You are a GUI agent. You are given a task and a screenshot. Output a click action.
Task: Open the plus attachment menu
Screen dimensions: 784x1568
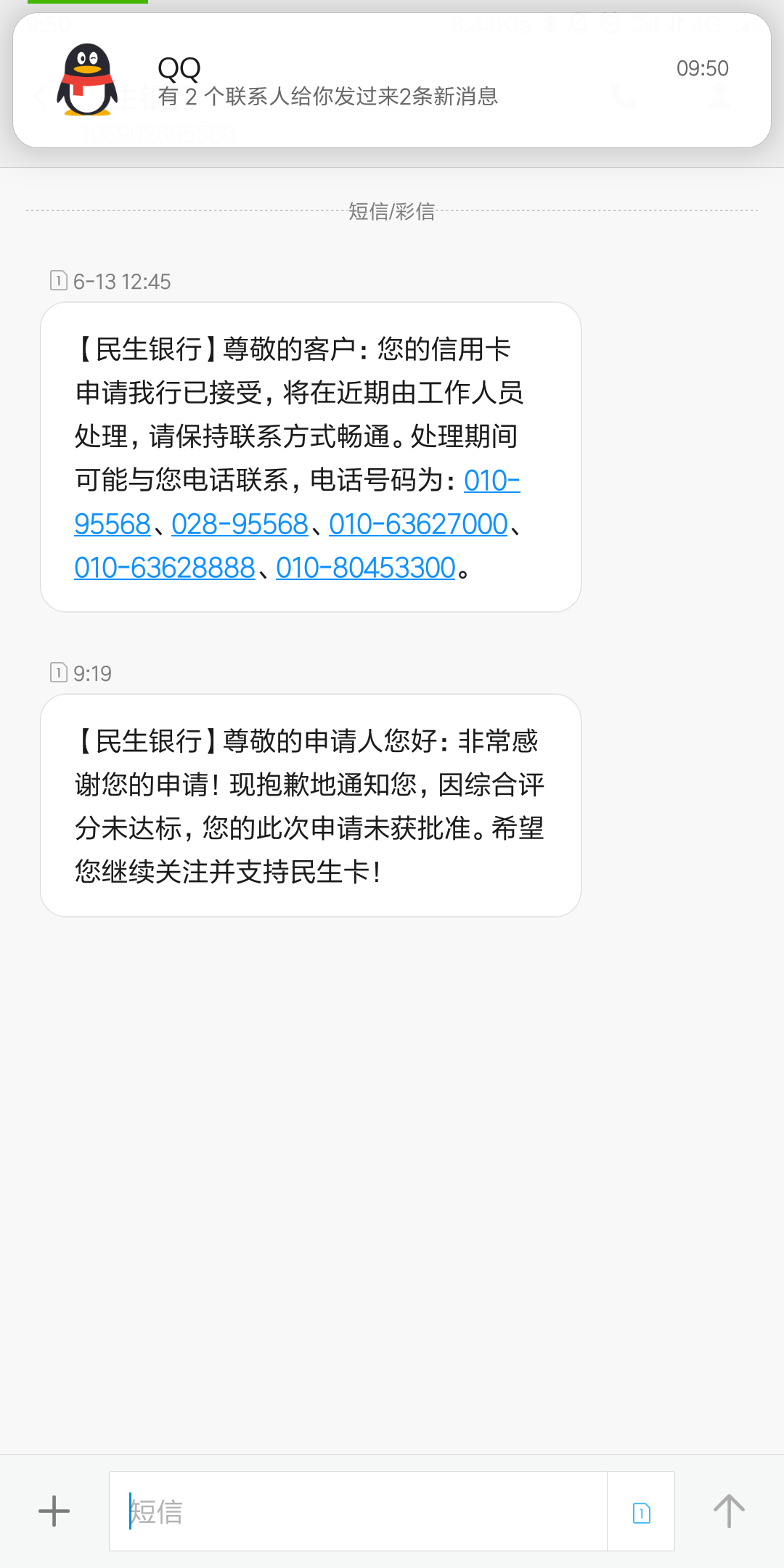pyautogui.click(x=54, y=1511)
